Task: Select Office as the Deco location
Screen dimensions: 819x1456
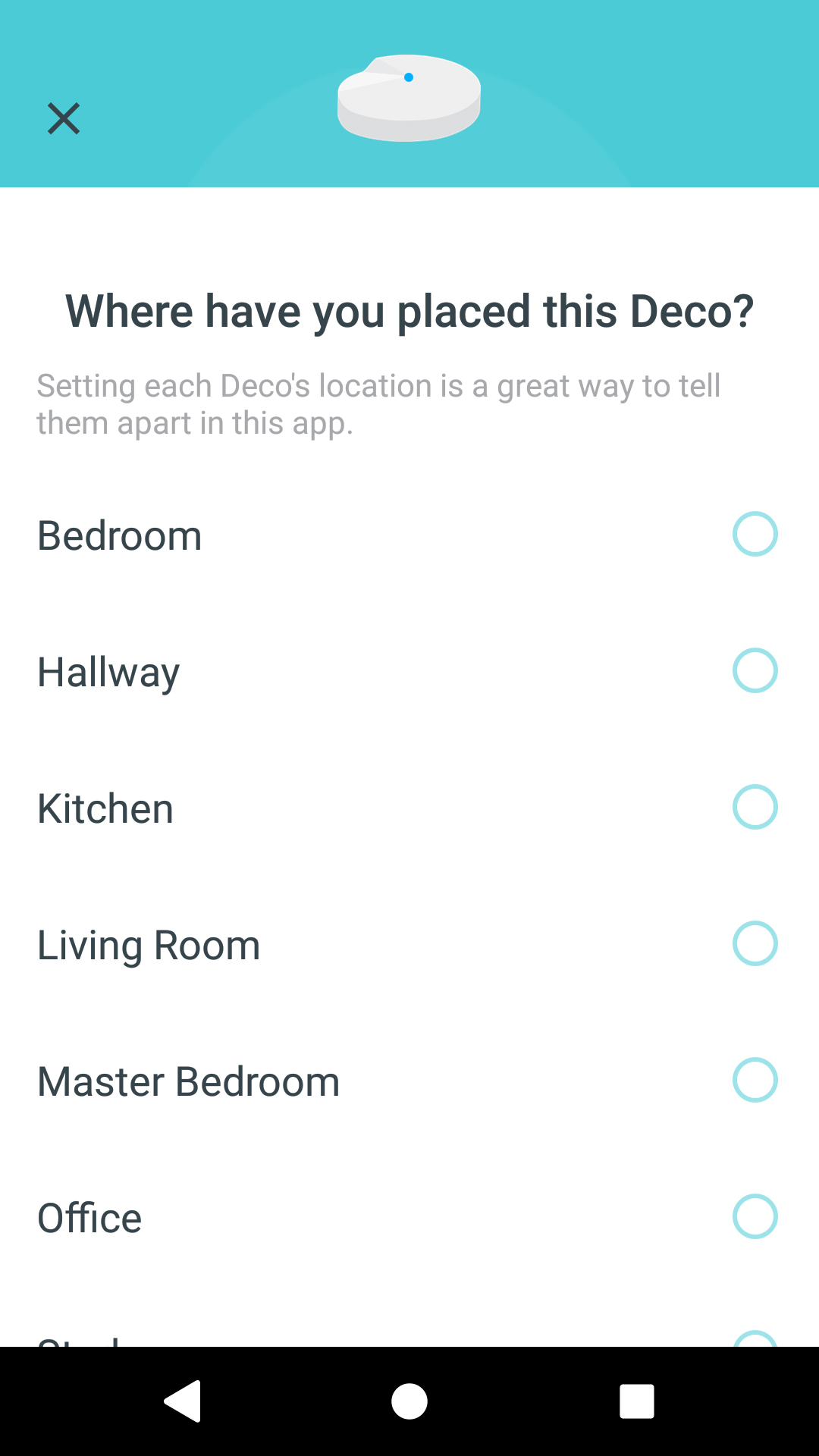Action: coord(409,1217)
